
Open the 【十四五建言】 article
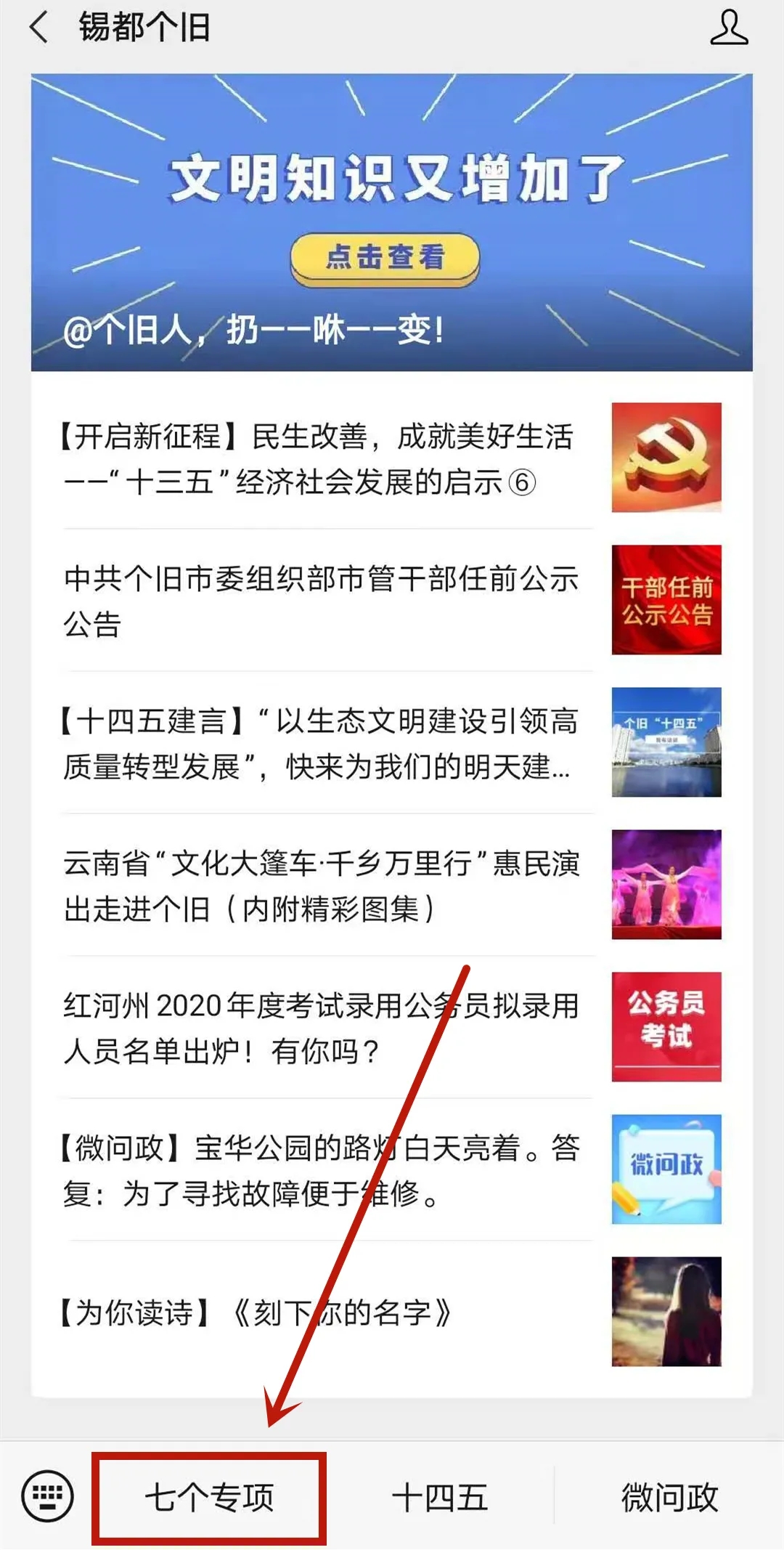319,743
